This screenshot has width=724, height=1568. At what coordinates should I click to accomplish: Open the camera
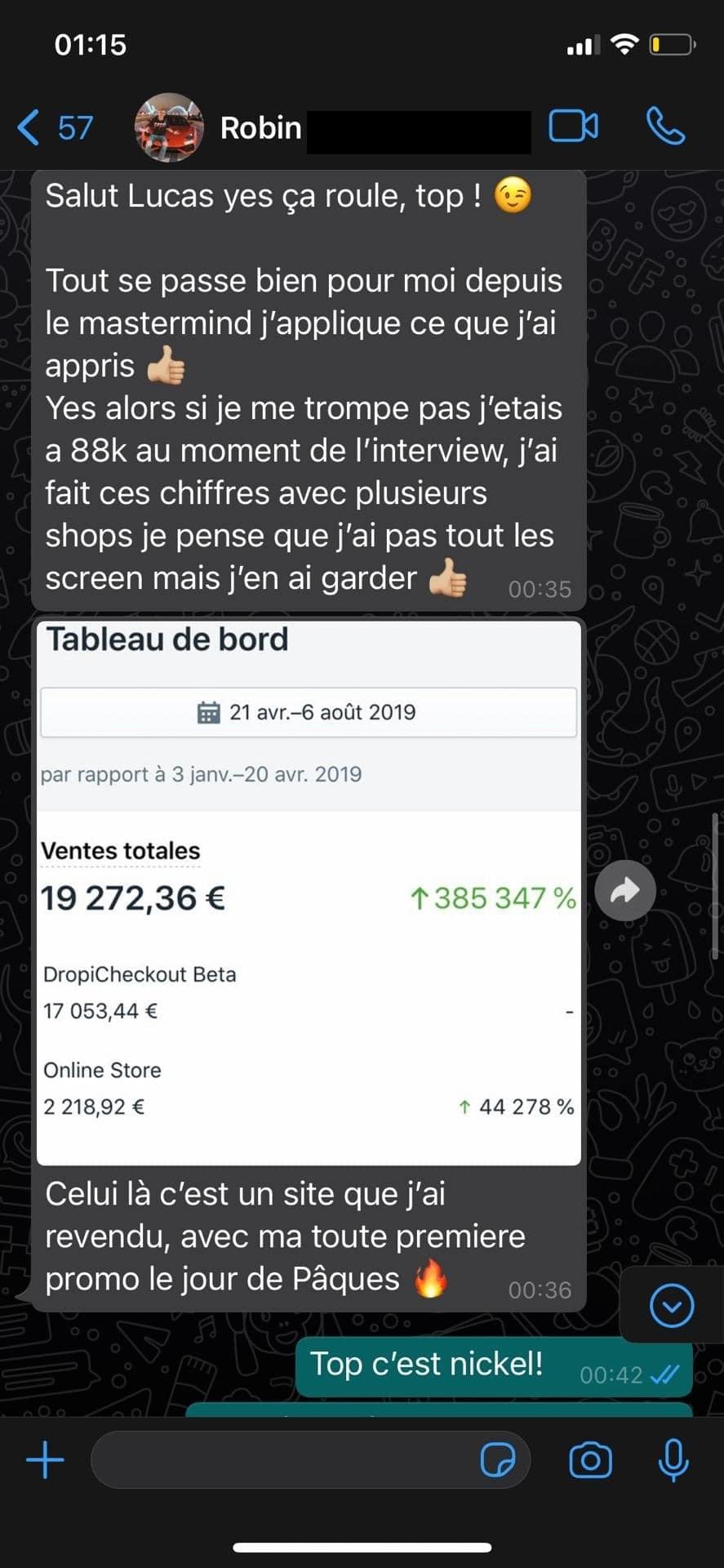590,1460
